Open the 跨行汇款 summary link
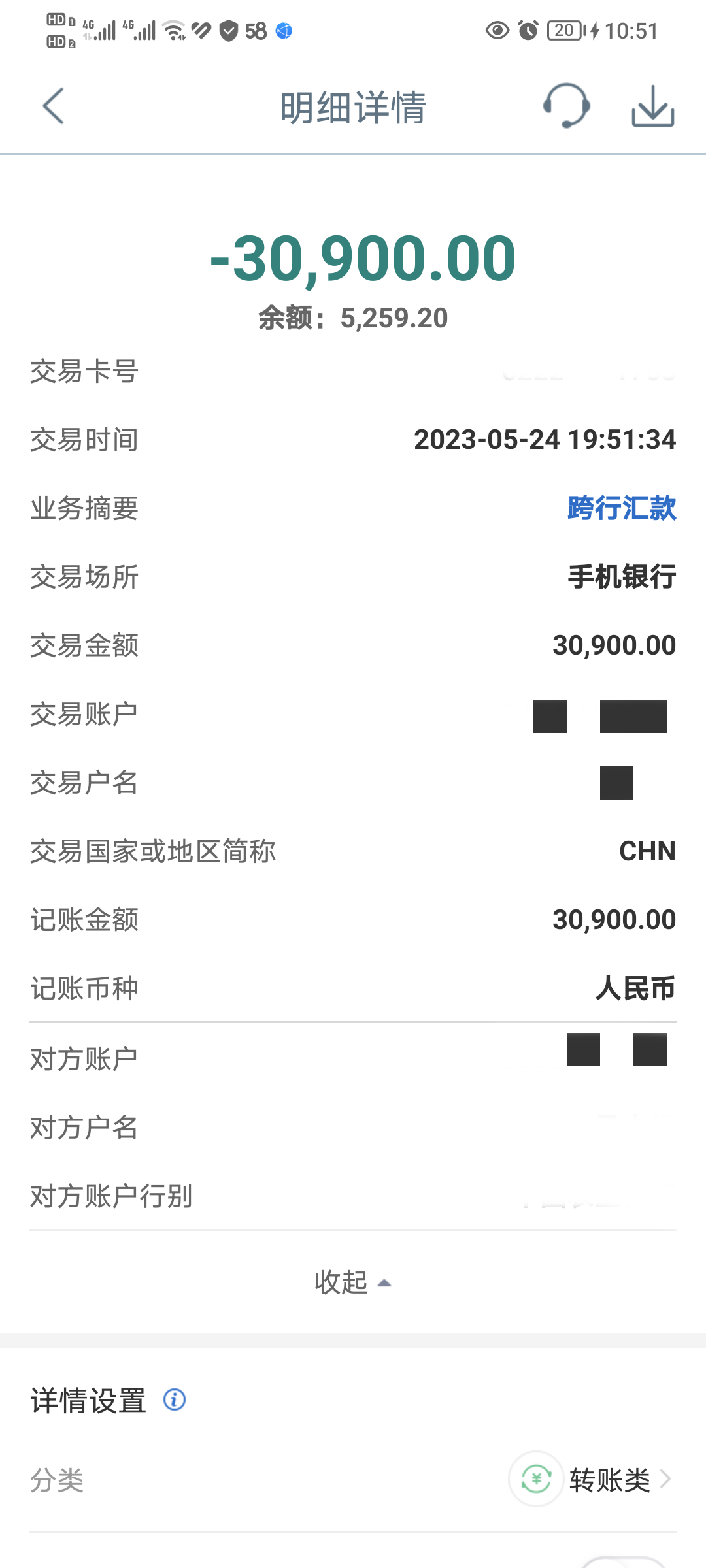The image size is (706, 1568). tap(622, 508)
